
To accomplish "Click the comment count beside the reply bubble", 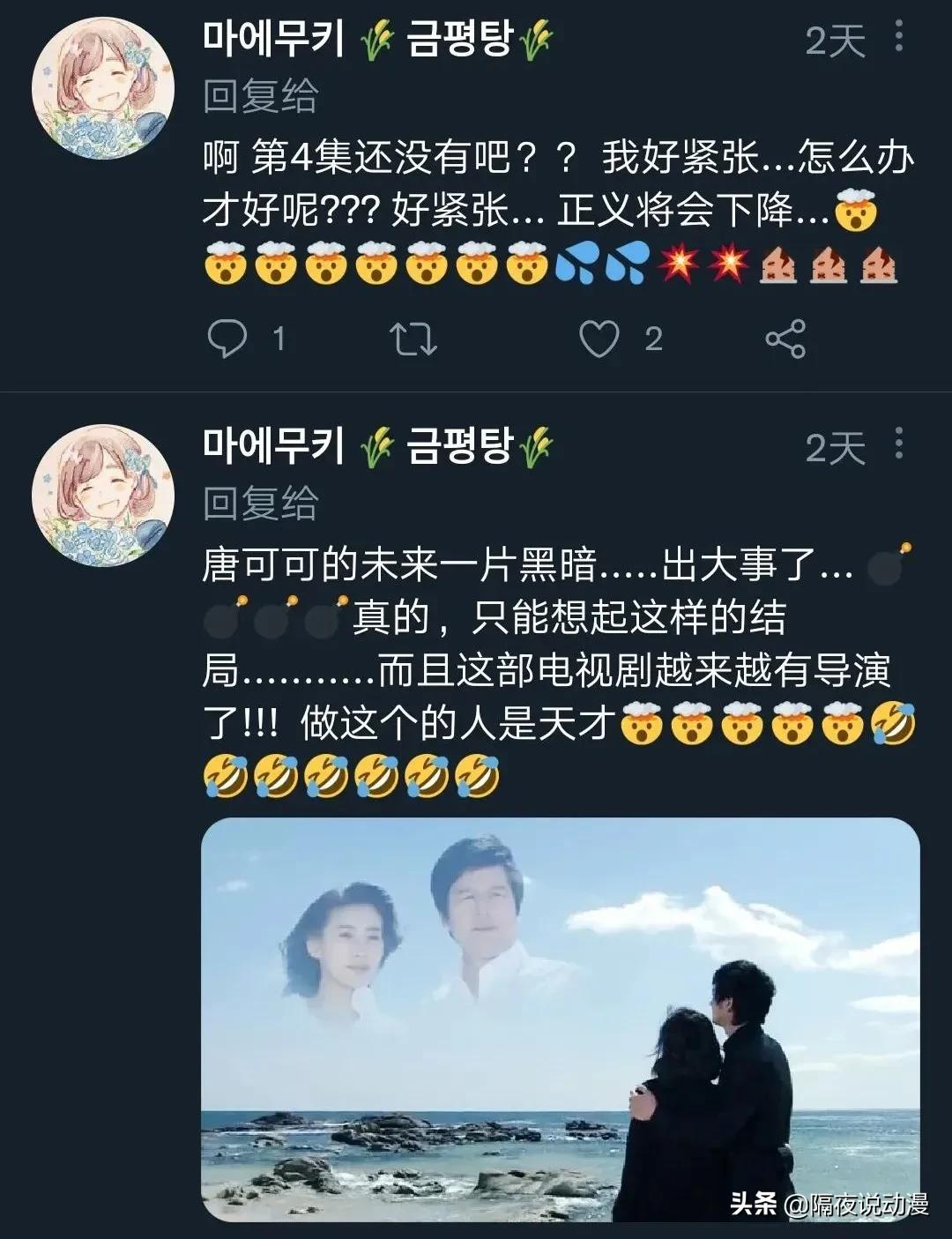I will point(279,336).
